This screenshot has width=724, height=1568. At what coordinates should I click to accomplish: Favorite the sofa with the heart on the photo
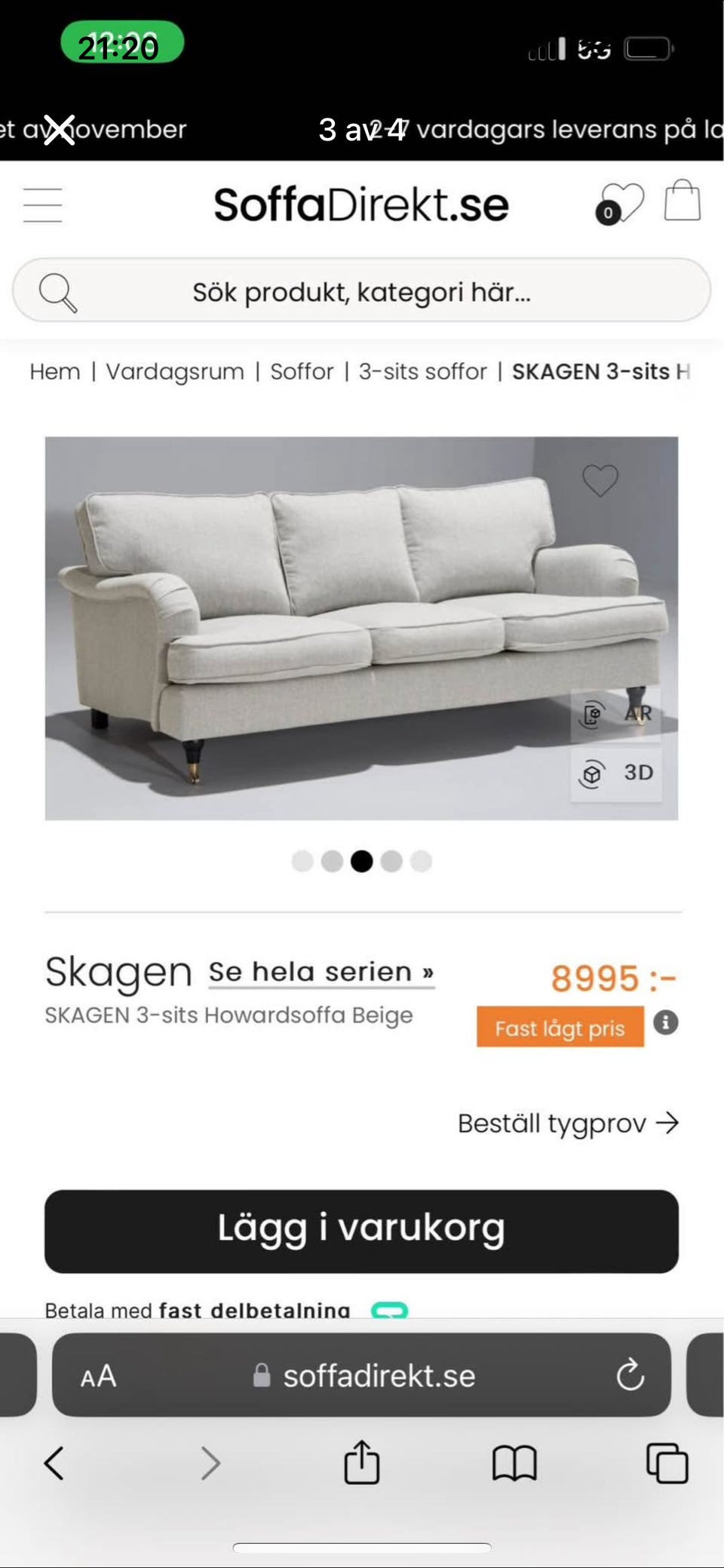coord(601,480)
